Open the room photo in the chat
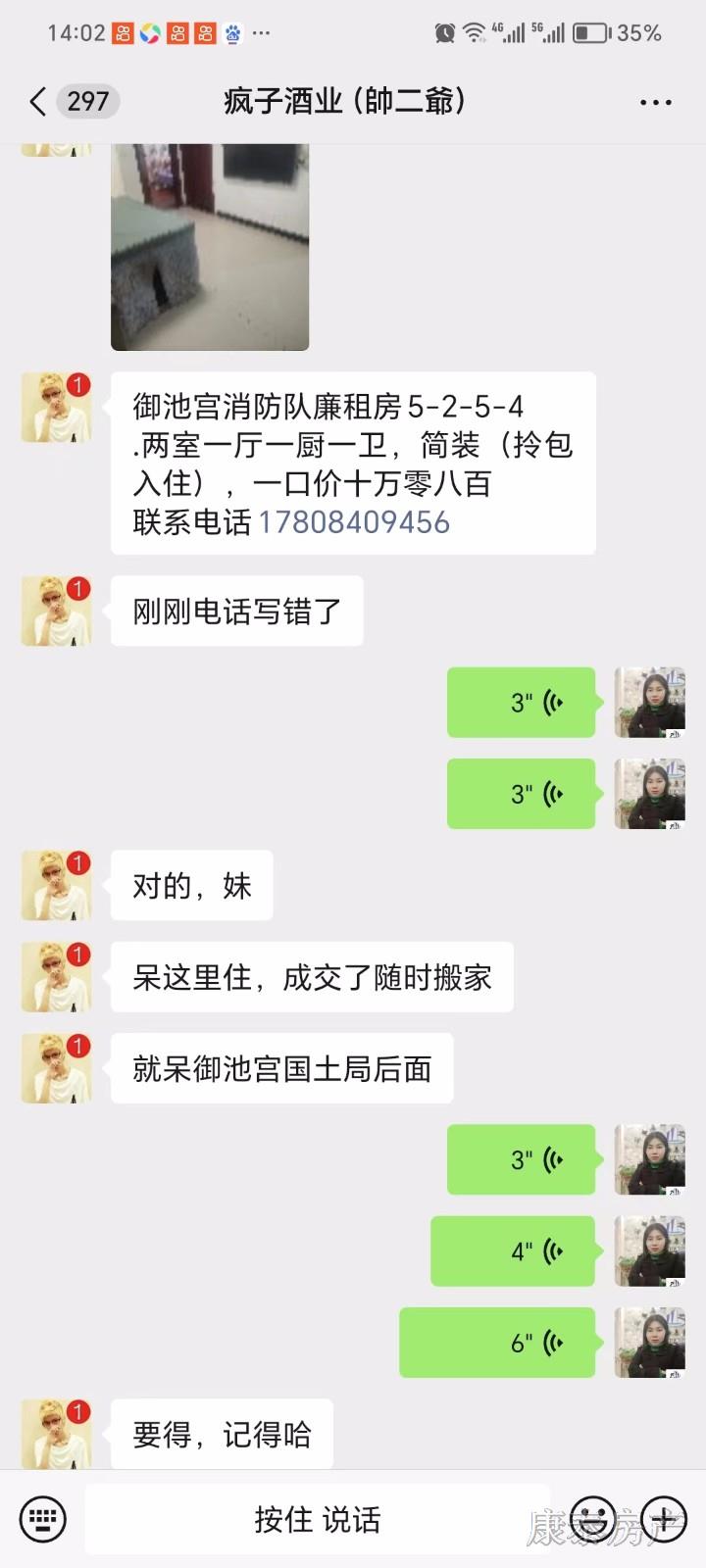The height and width of the screenshot is (1568, 706). 210,246
